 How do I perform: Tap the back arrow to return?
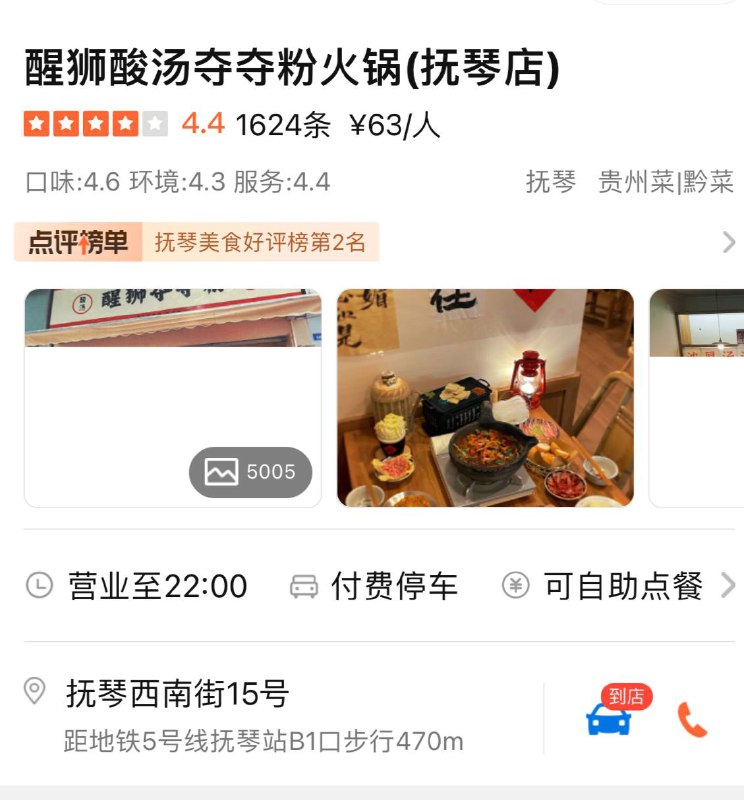click(32, 17)
